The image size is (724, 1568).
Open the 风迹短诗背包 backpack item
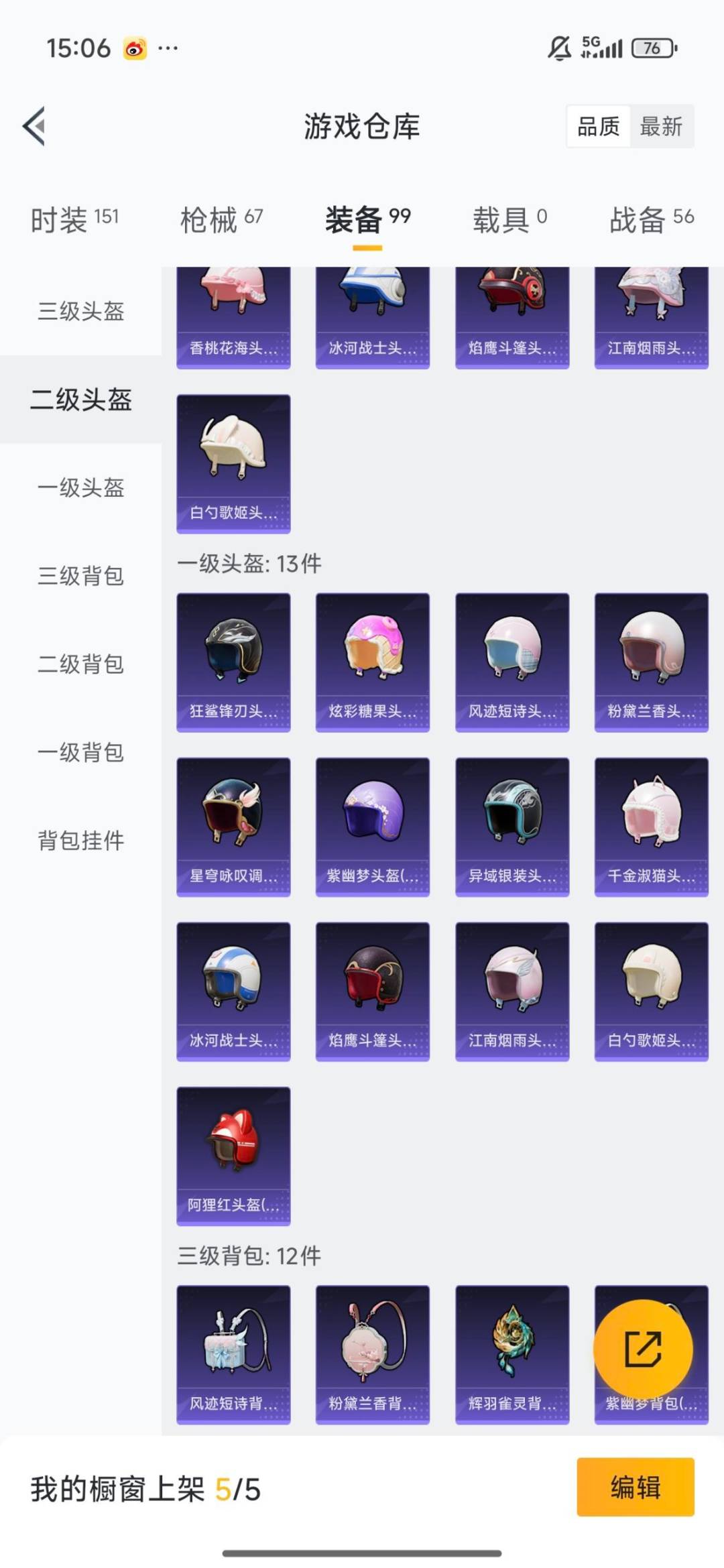233,1354
